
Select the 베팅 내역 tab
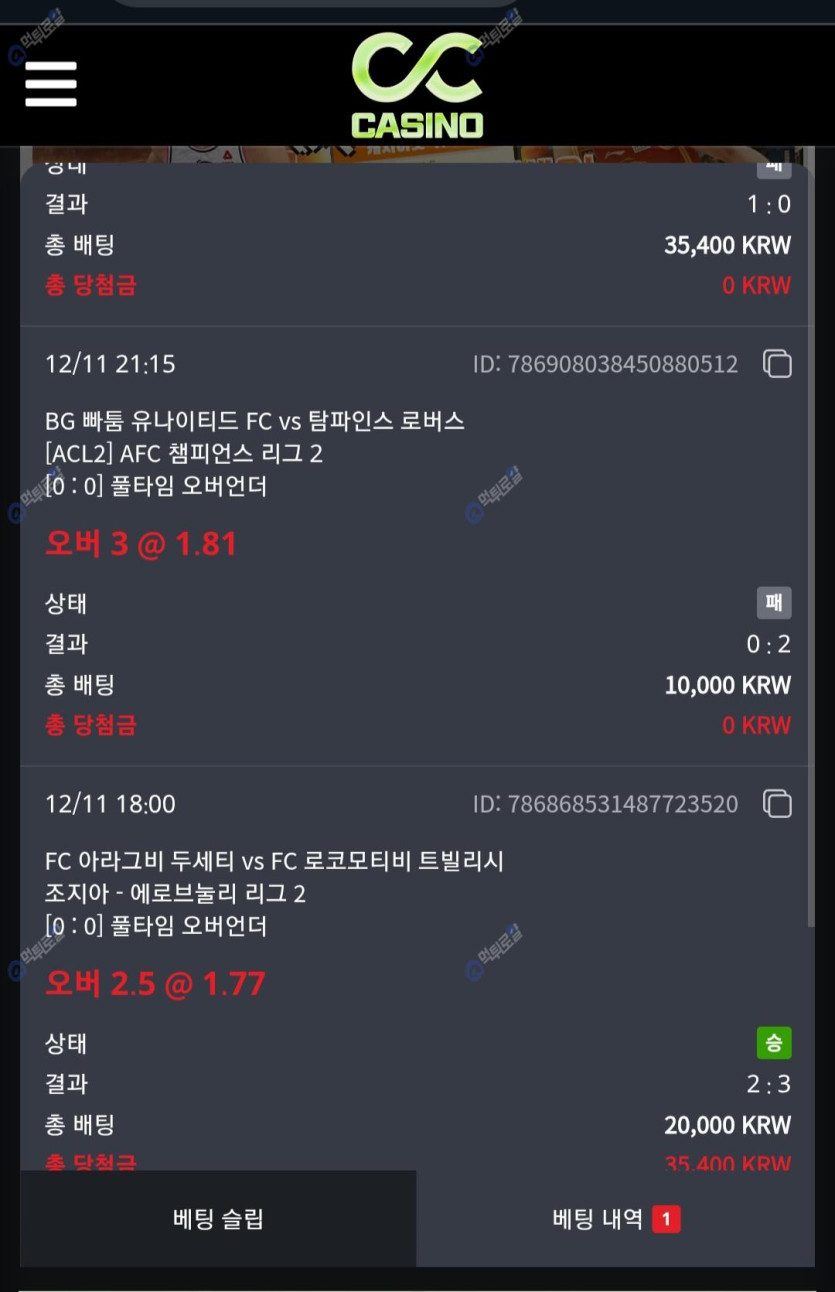615,1219
